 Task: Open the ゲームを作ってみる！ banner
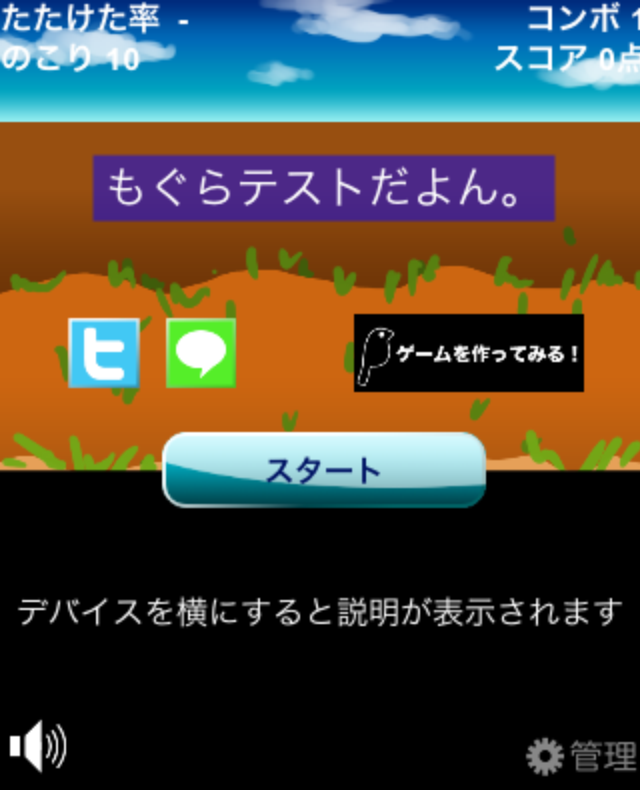click(x=468, y=353)
